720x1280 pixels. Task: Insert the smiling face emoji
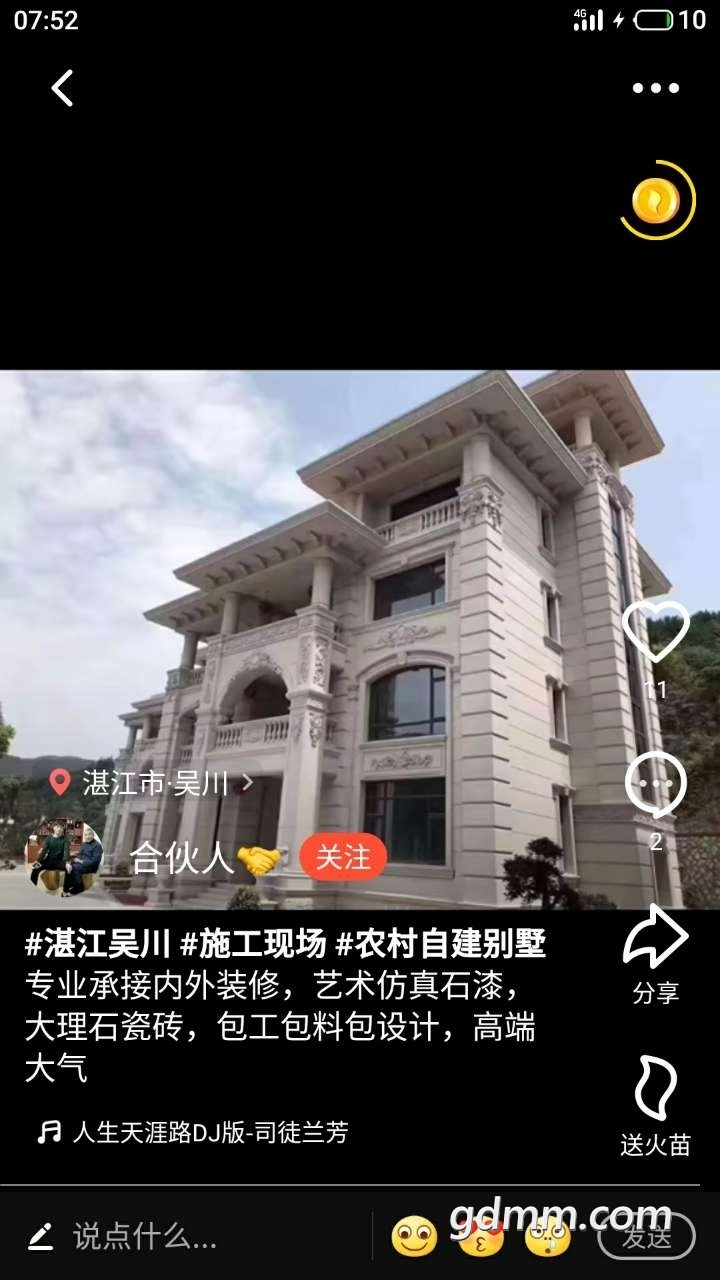click(x=413, y=1237)
